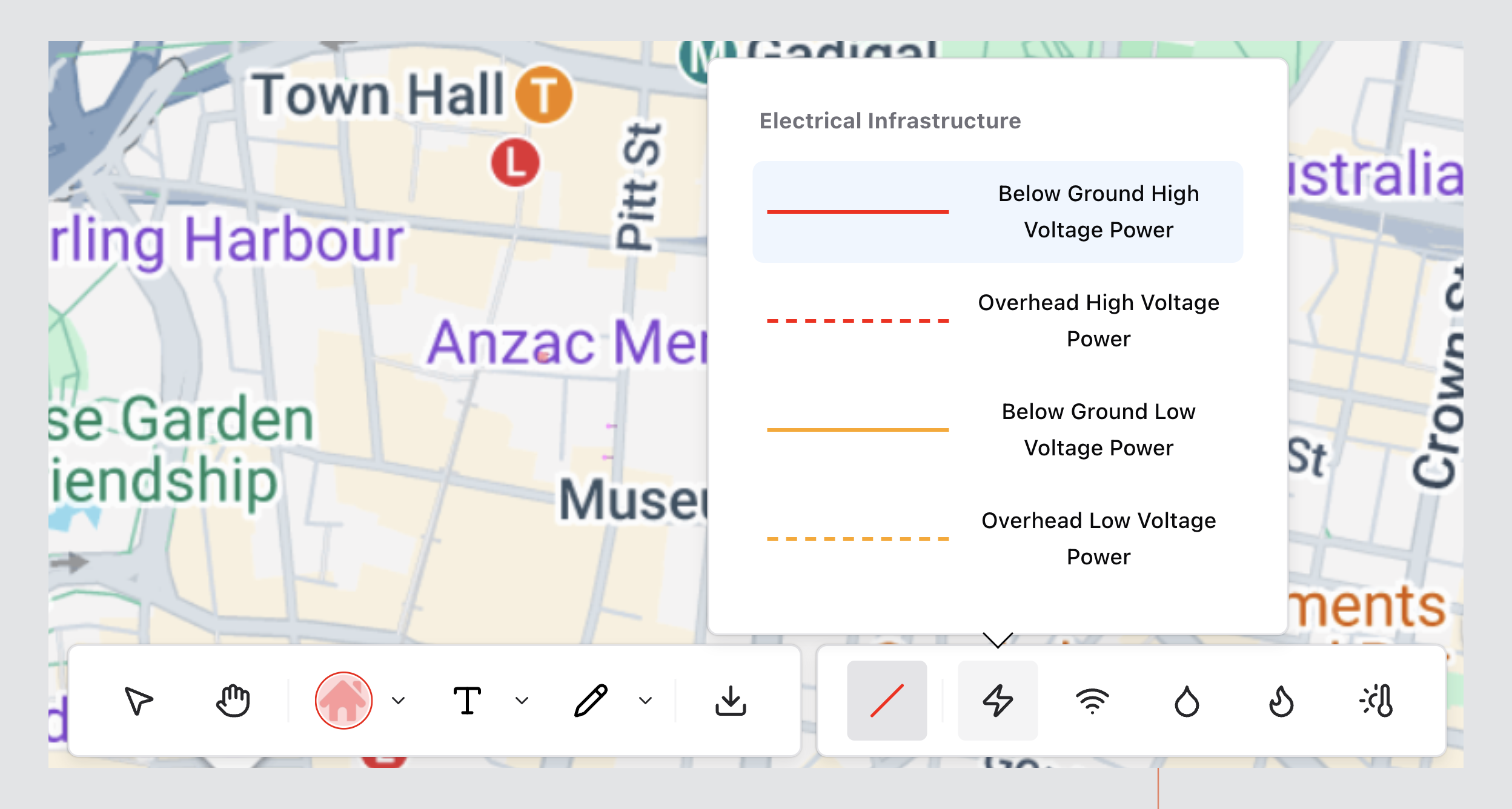Viewport: 1512px width, 809px height.
Task: Expand the pencil tool dropdown chevron
Action: coord(645,701)
